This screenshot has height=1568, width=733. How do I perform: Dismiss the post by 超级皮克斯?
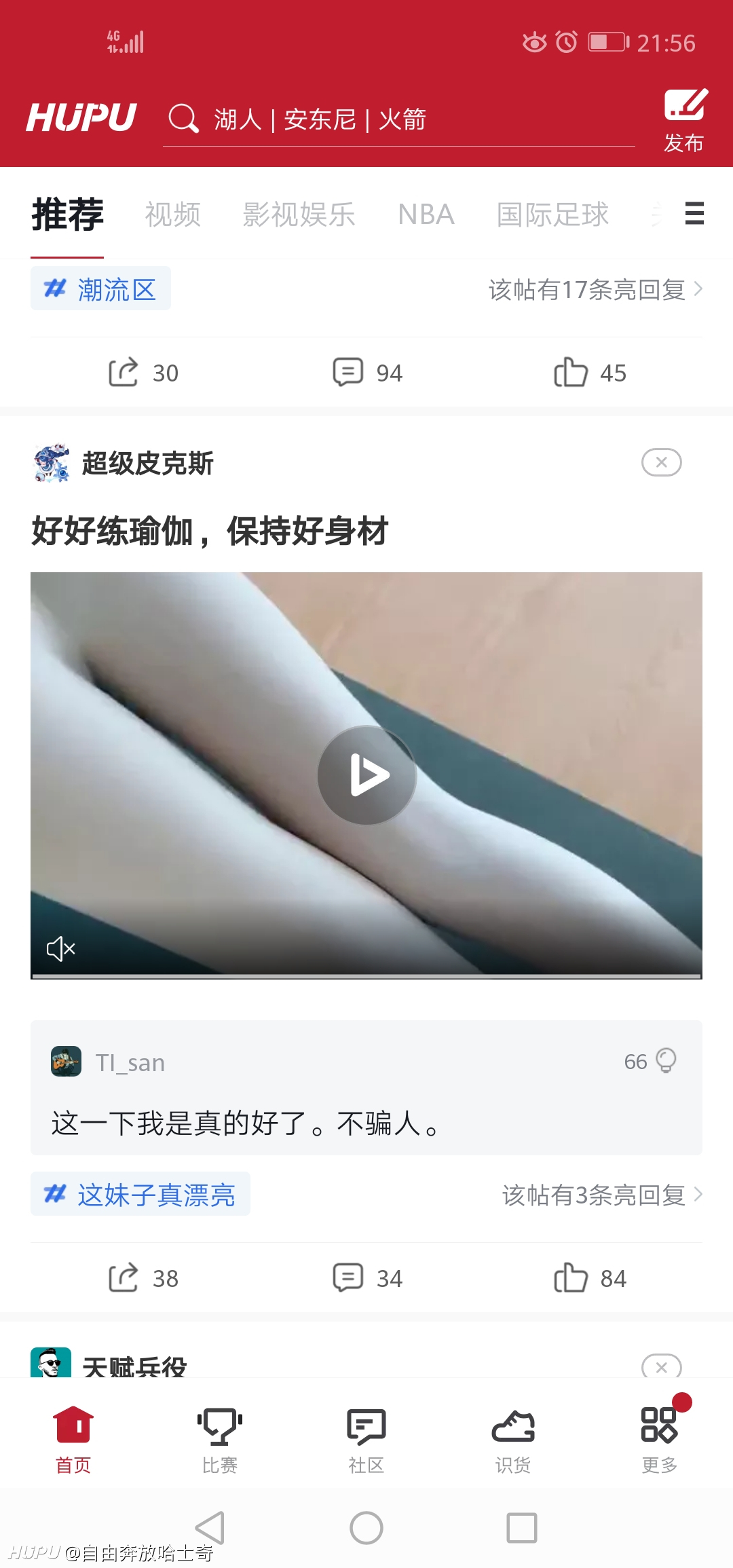(662, 462)
